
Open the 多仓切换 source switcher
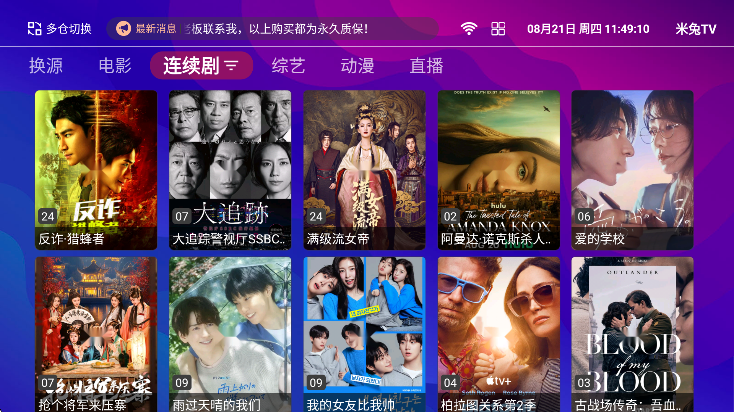59,29
